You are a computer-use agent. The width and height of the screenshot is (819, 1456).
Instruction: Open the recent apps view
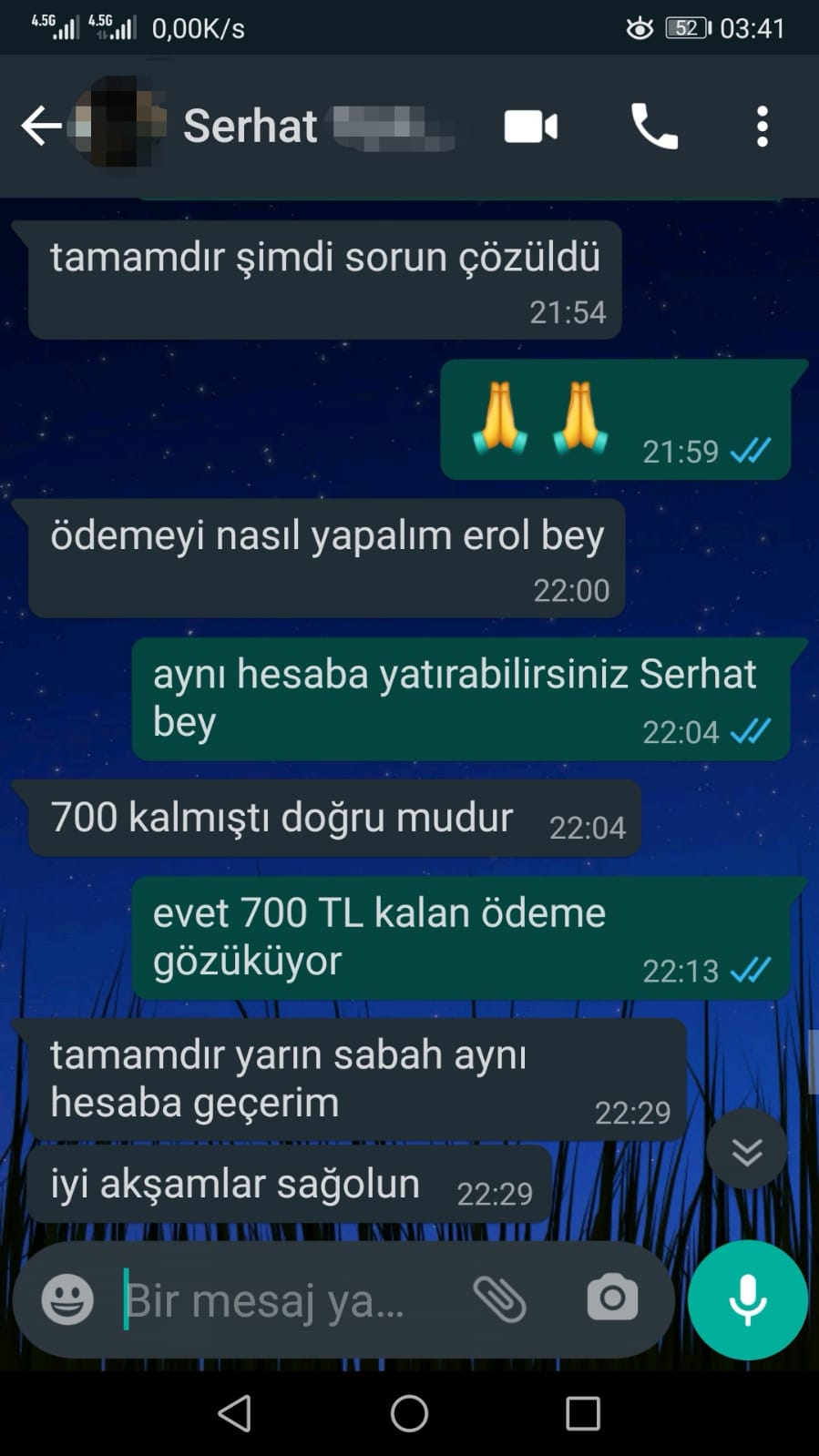(583, 1414)
